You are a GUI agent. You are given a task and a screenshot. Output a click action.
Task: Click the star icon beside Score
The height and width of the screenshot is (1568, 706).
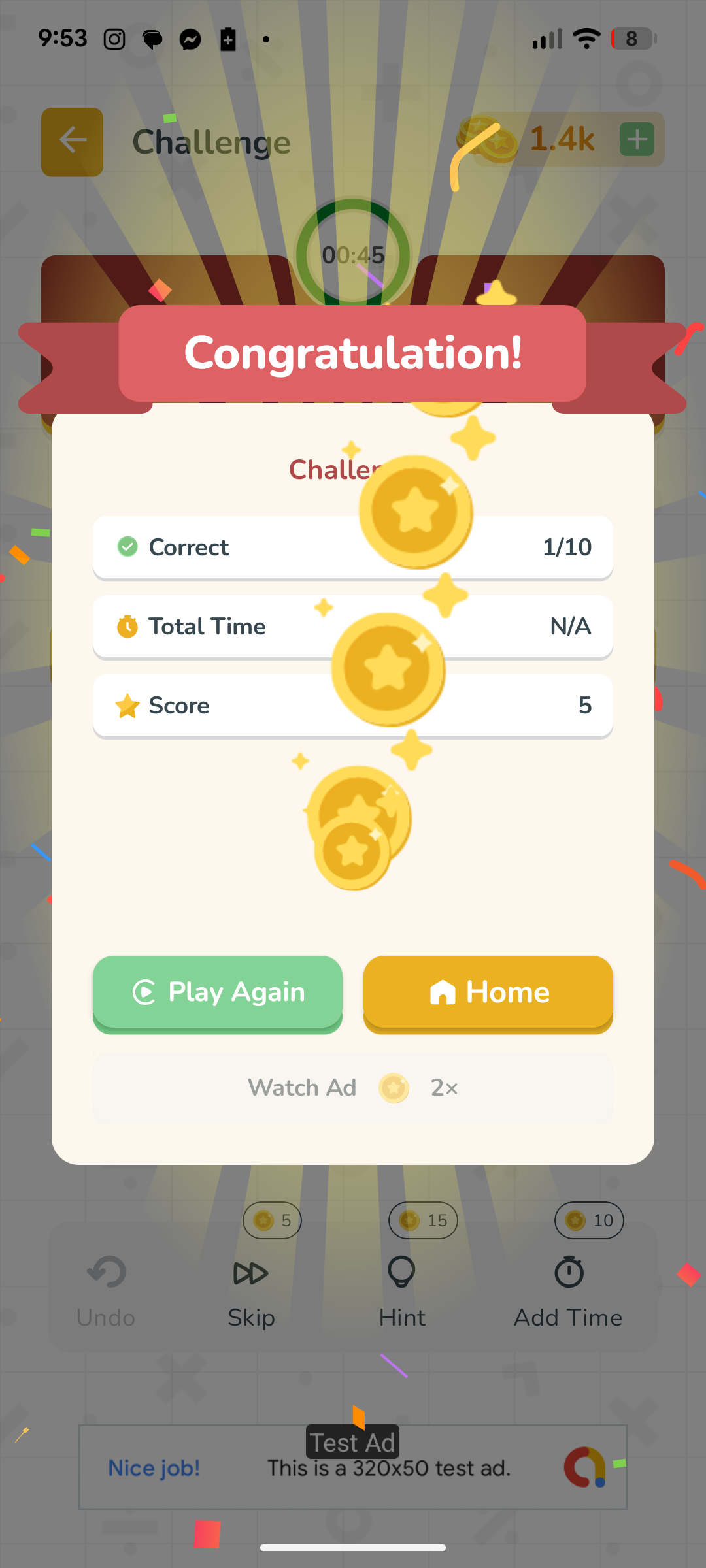(127, 706)
